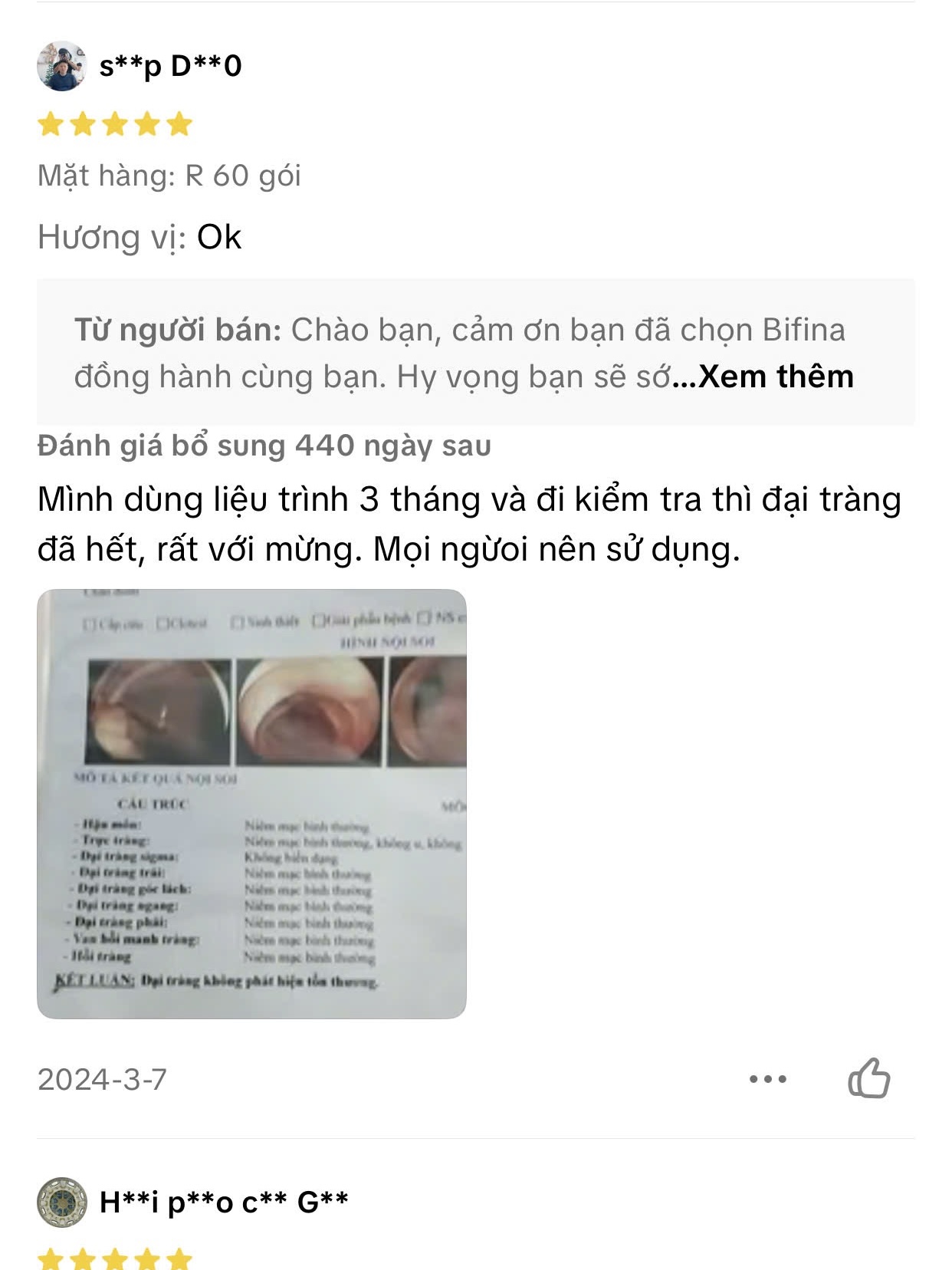Screen dimensions: 952x1270
Task: Like the review by s**p D**0
Action: point(869,1078)
